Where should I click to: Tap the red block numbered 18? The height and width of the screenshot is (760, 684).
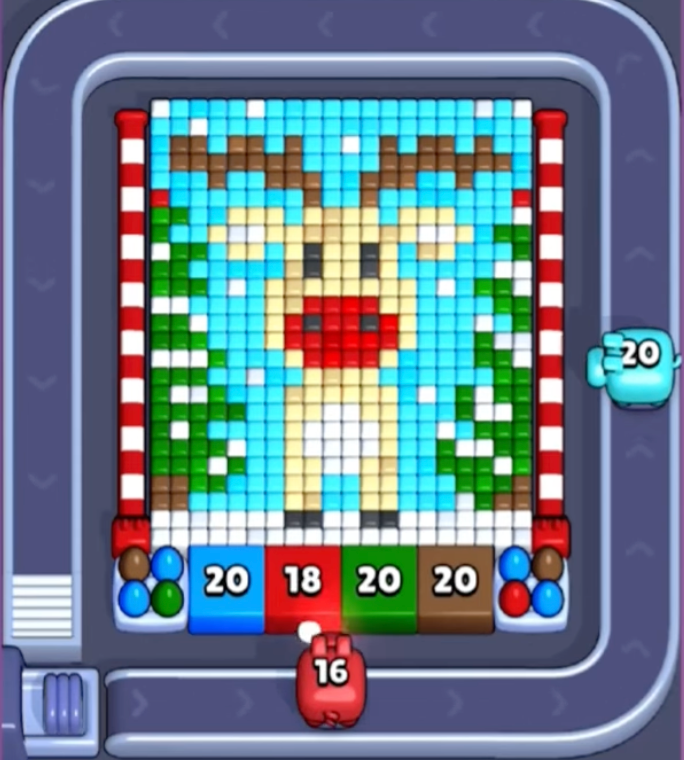coord(303,585)
